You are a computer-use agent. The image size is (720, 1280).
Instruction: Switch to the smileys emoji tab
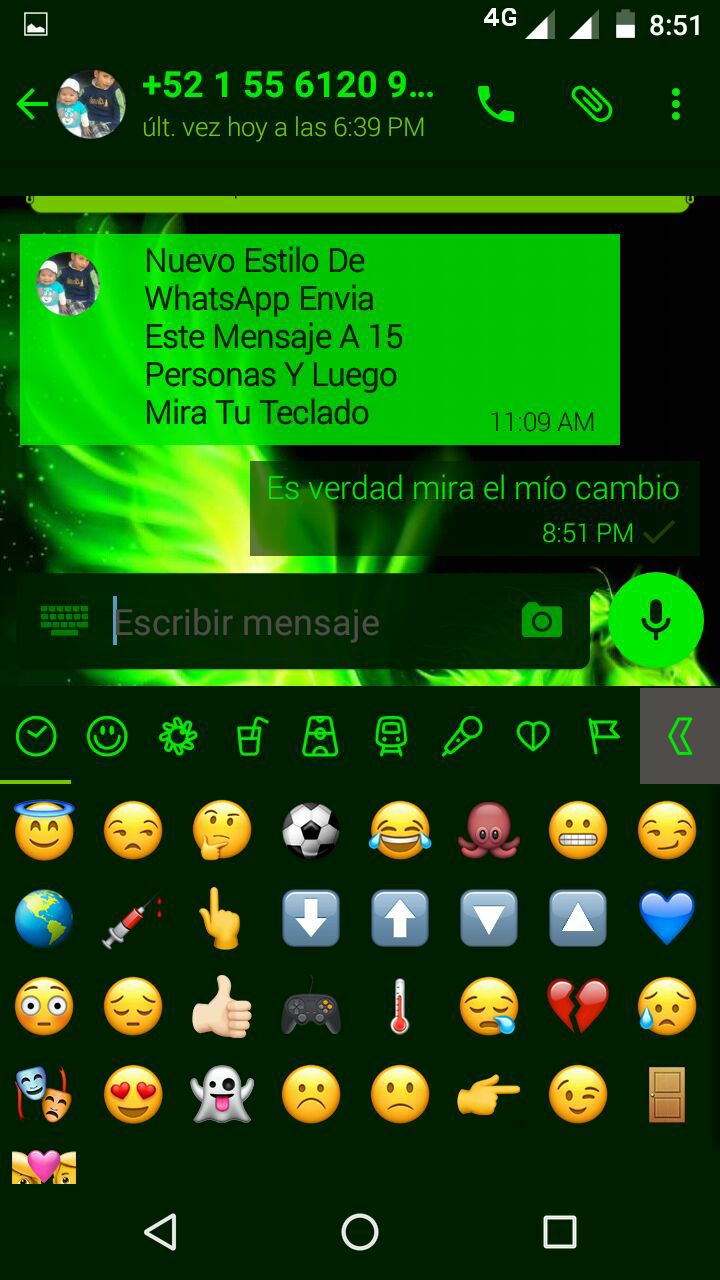(x=107, y=738)
